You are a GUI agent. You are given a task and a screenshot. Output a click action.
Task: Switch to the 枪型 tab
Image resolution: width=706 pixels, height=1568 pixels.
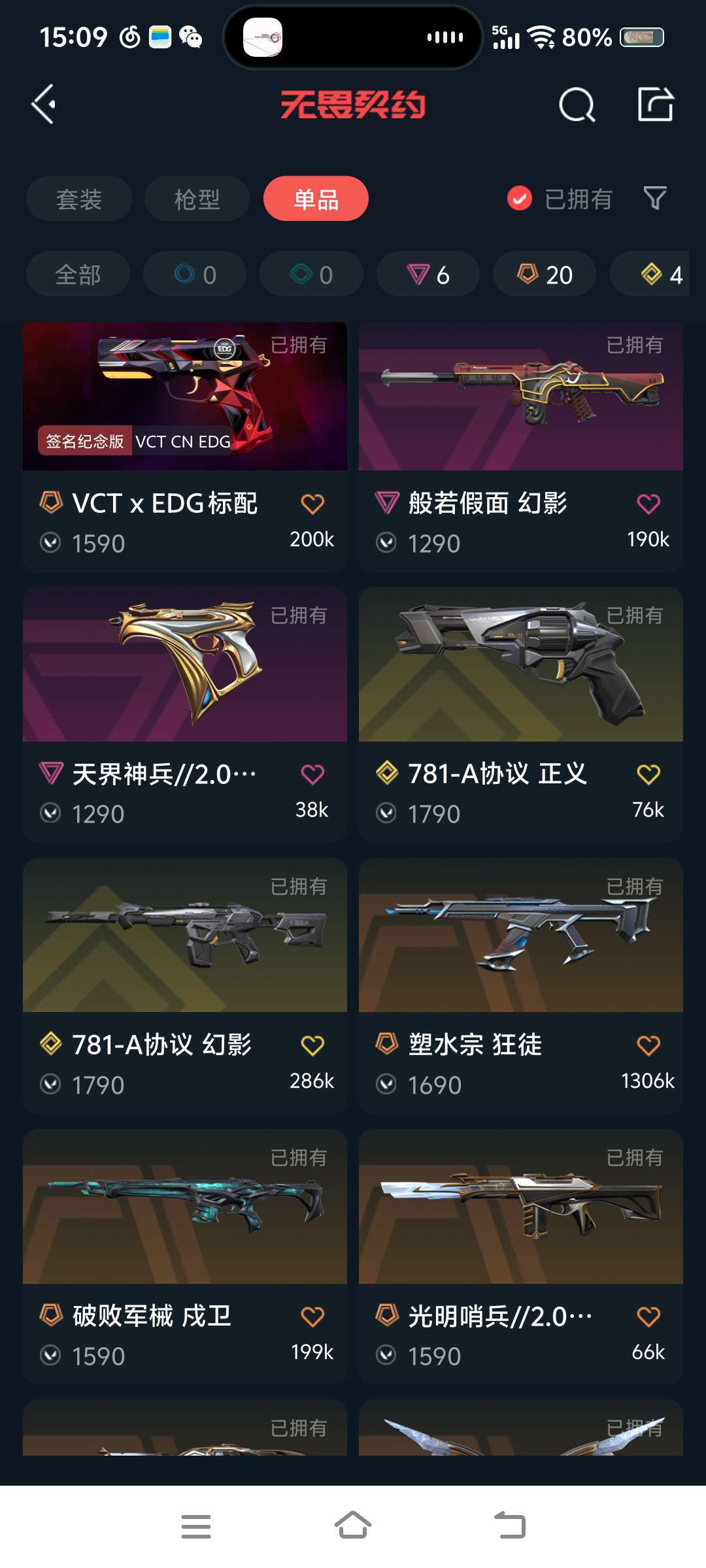point(197,199)
